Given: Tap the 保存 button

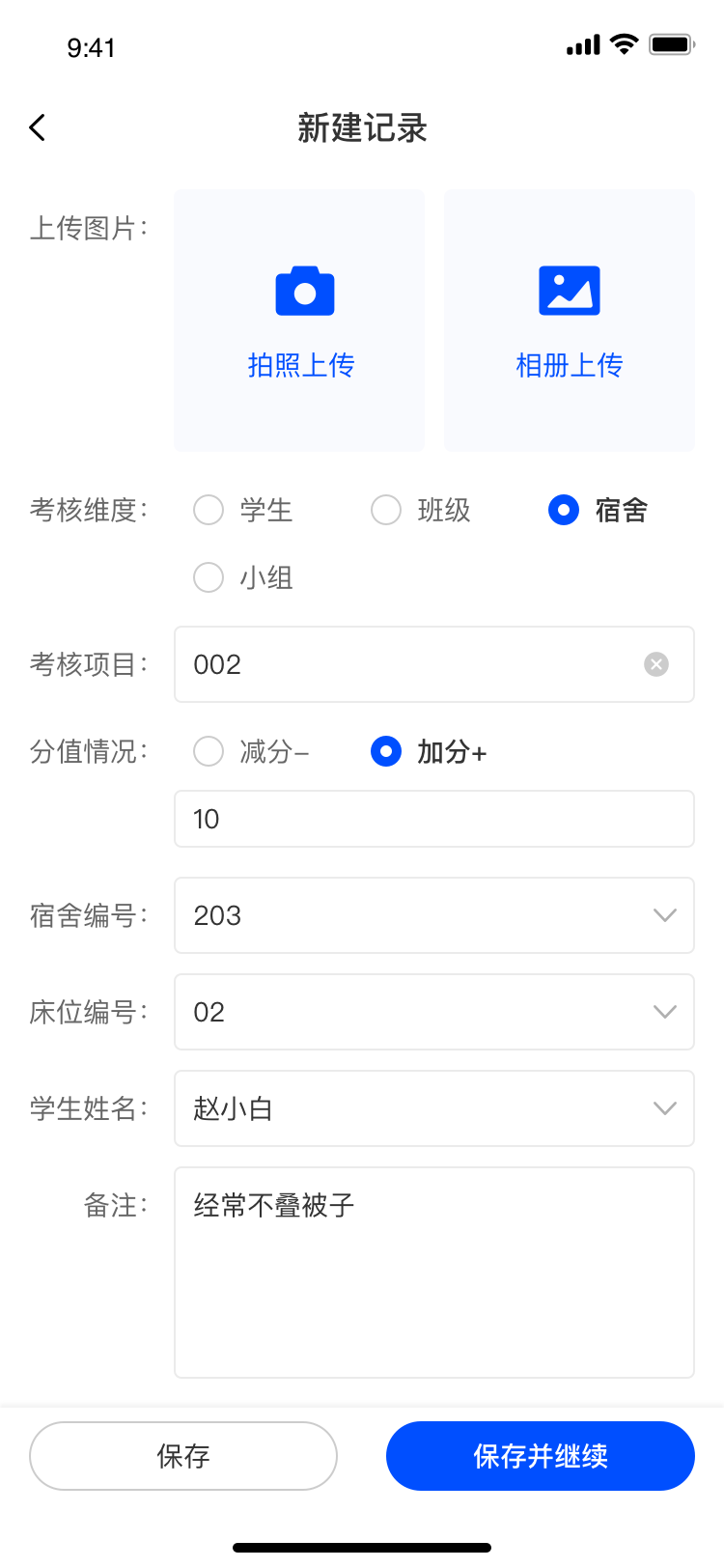Looking at the screenshot, I should pyautogui.click(x=183, y=1456).
